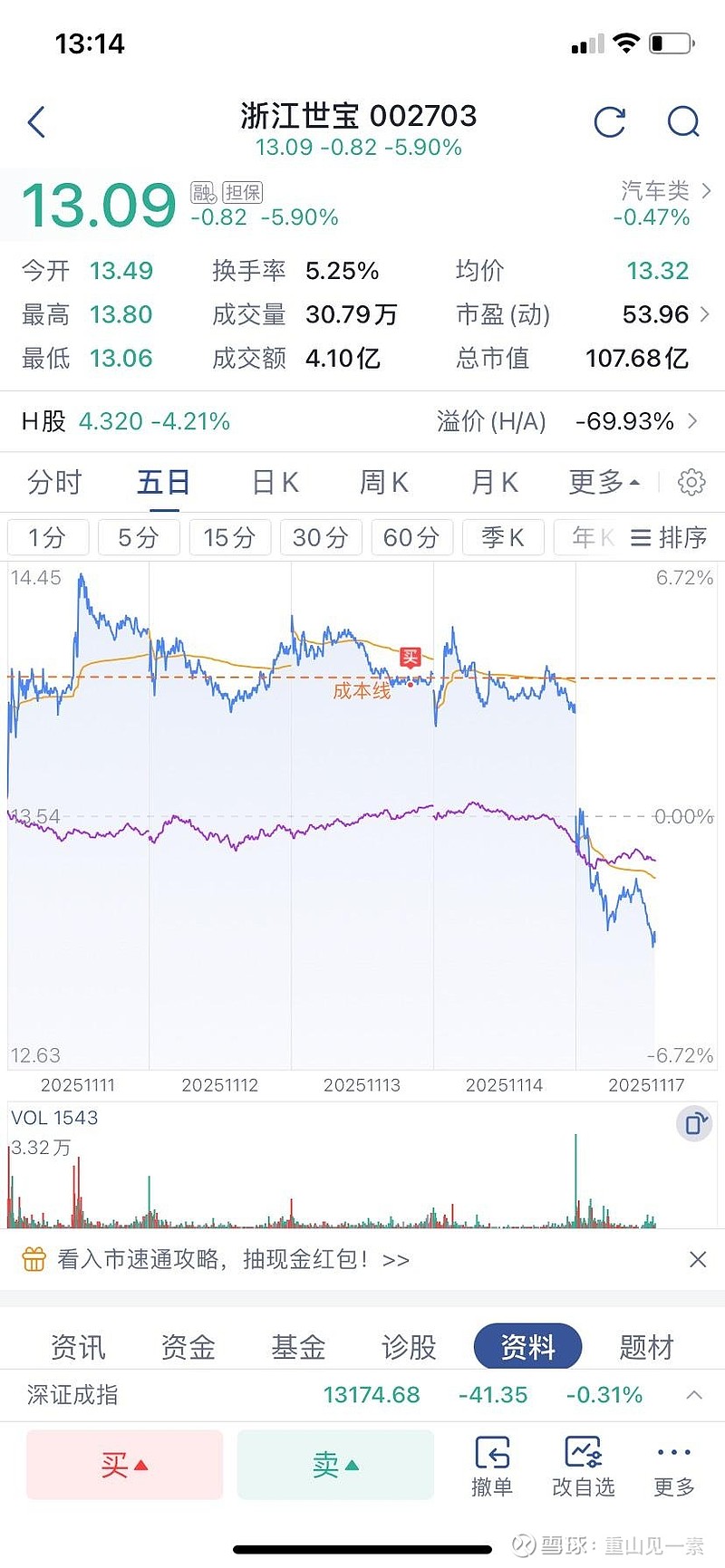Select the 15分 interval chip
The height and width of the screenshot is (1568, 725).
tap(229, 538)
